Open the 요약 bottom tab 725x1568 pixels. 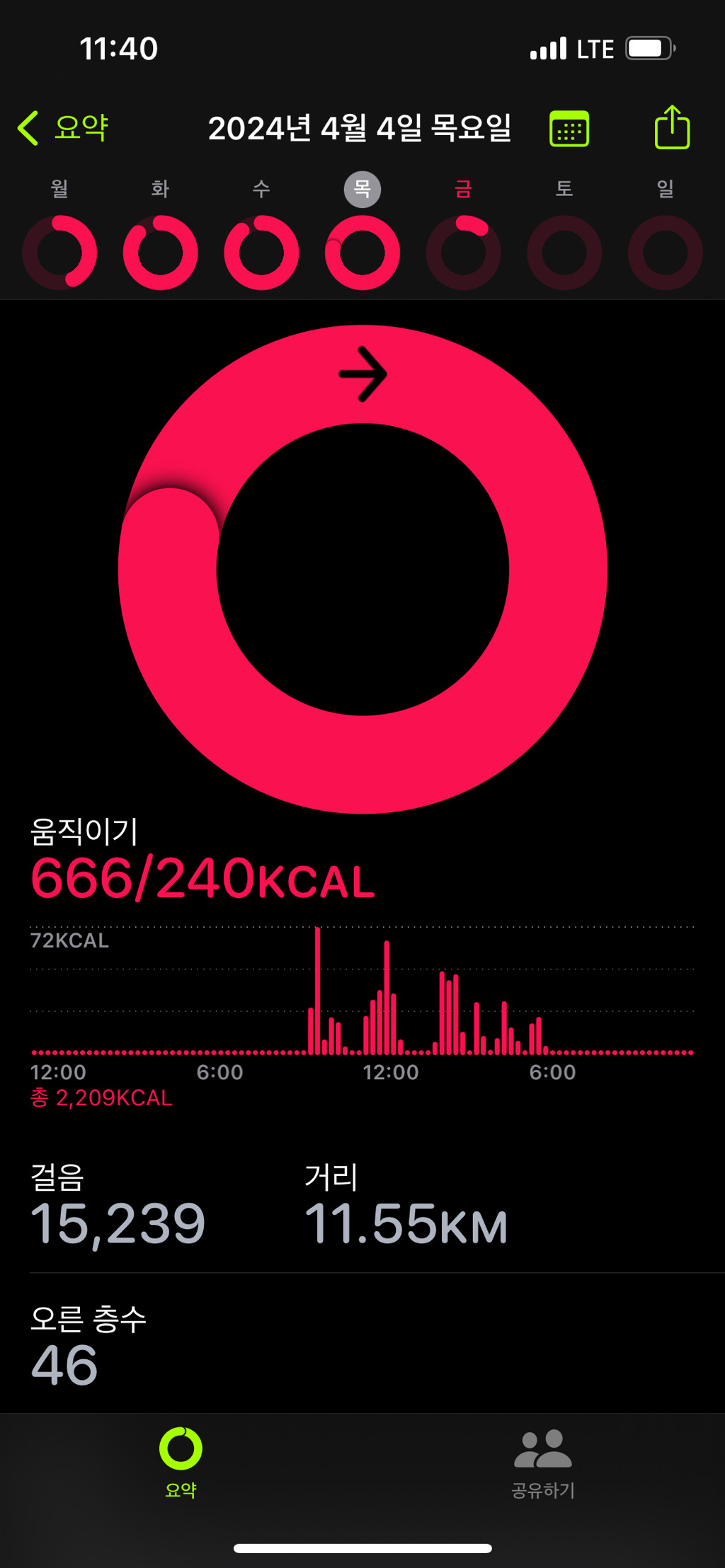(181, 1463)
